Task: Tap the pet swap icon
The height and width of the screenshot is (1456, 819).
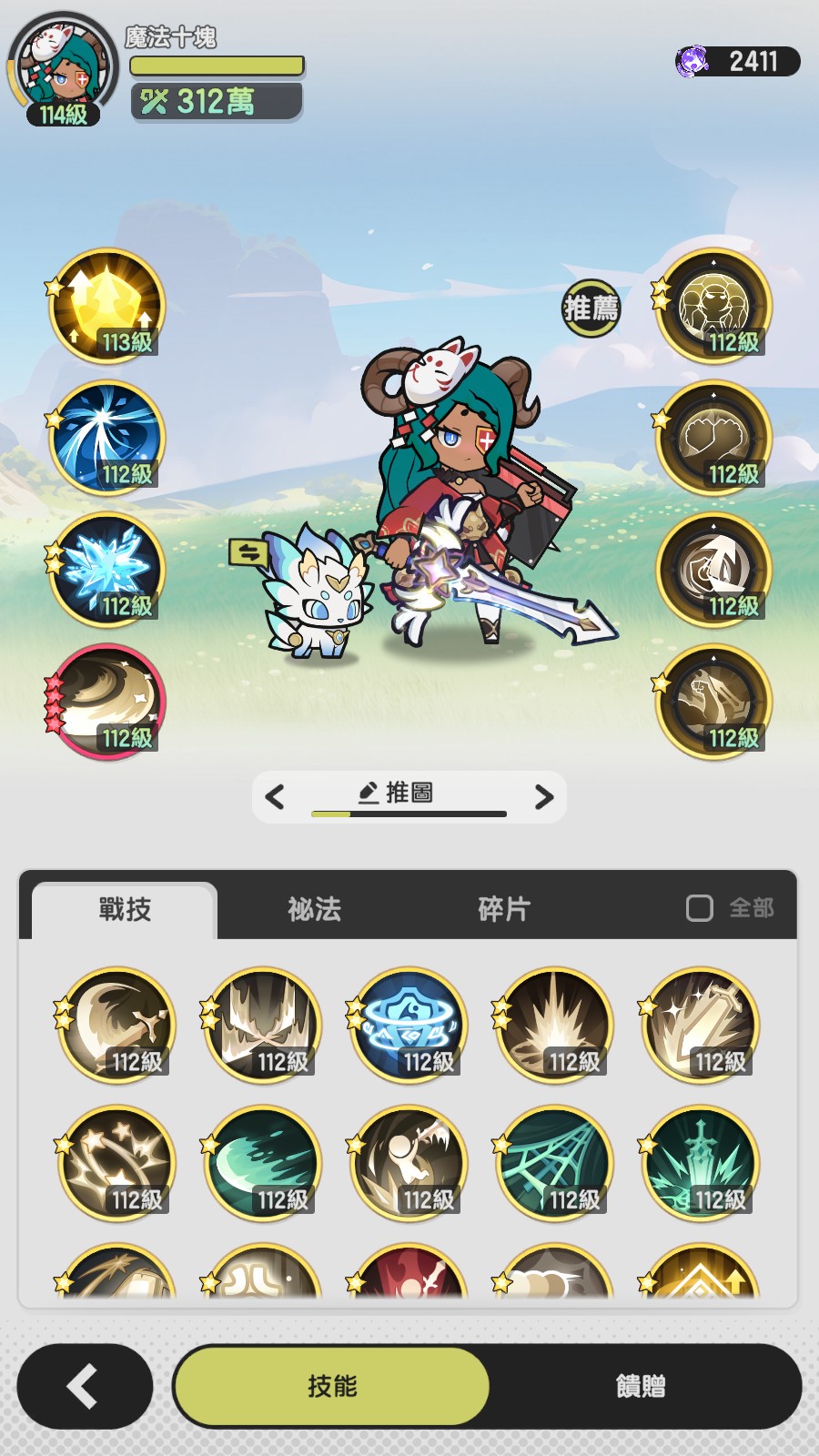Action: (x=248, y=551)
